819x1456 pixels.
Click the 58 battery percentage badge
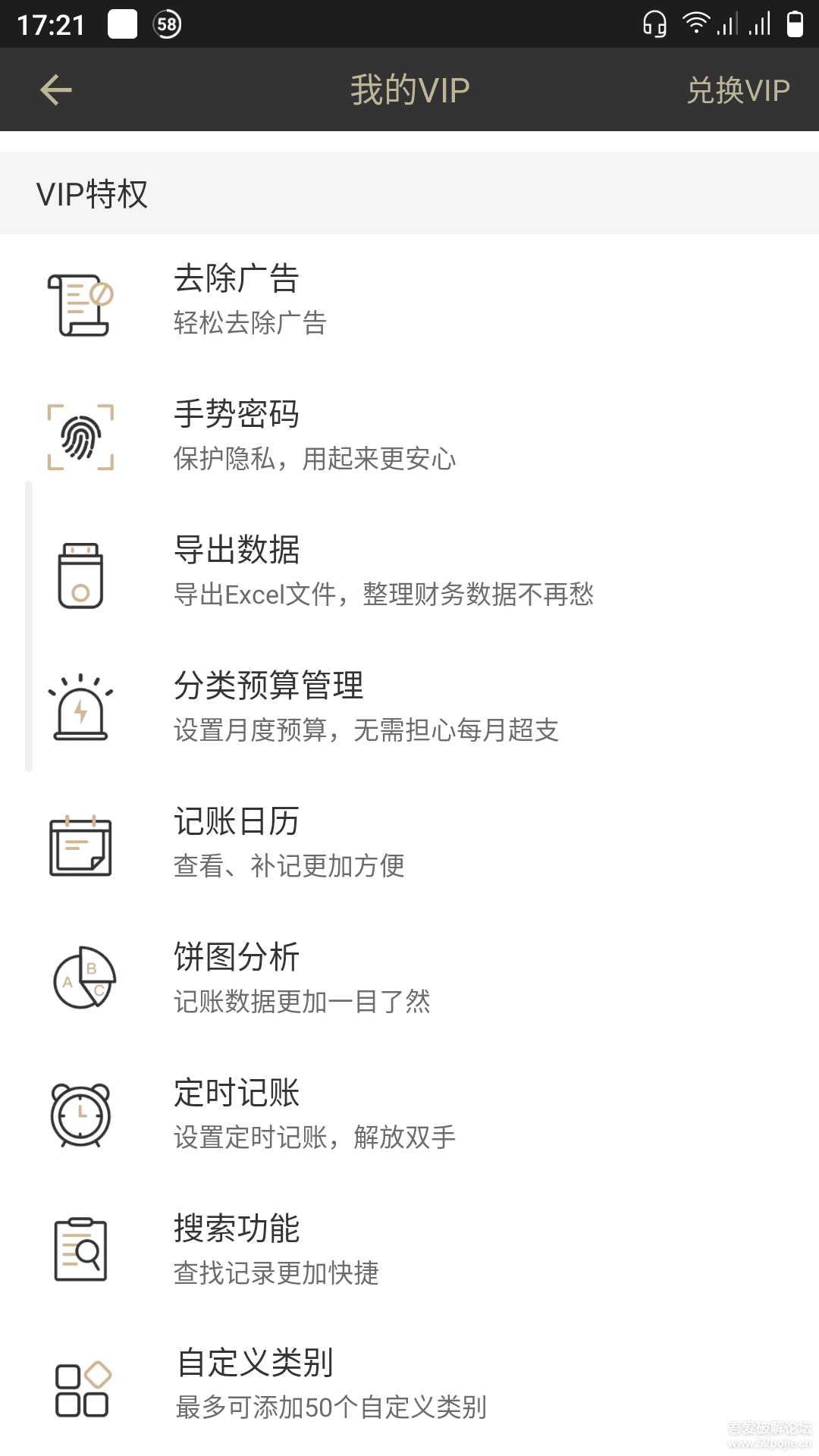click(165, 25)
